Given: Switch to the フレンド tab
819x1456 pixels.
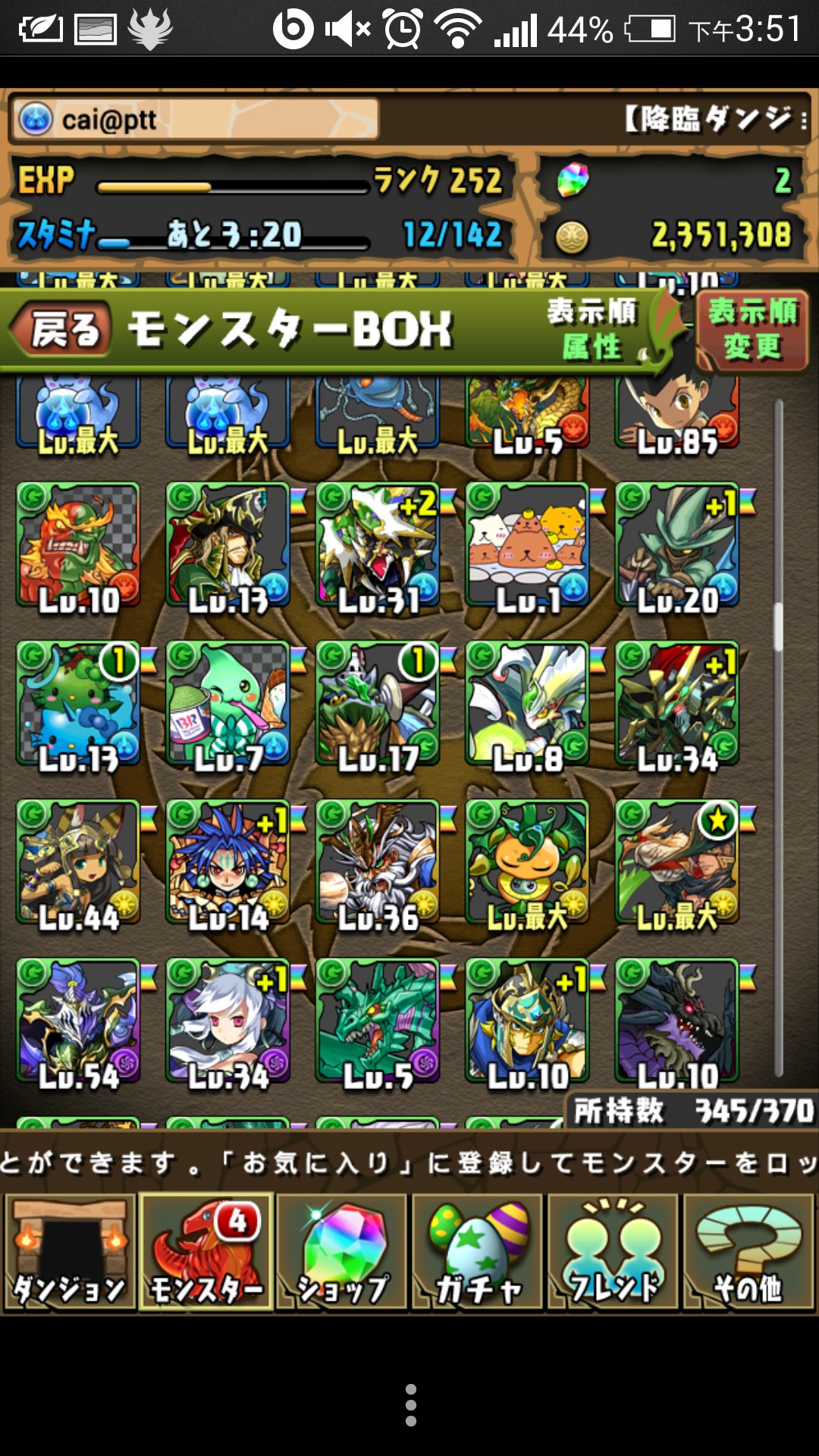Looking at the screenshot, I should point(613,1252).
